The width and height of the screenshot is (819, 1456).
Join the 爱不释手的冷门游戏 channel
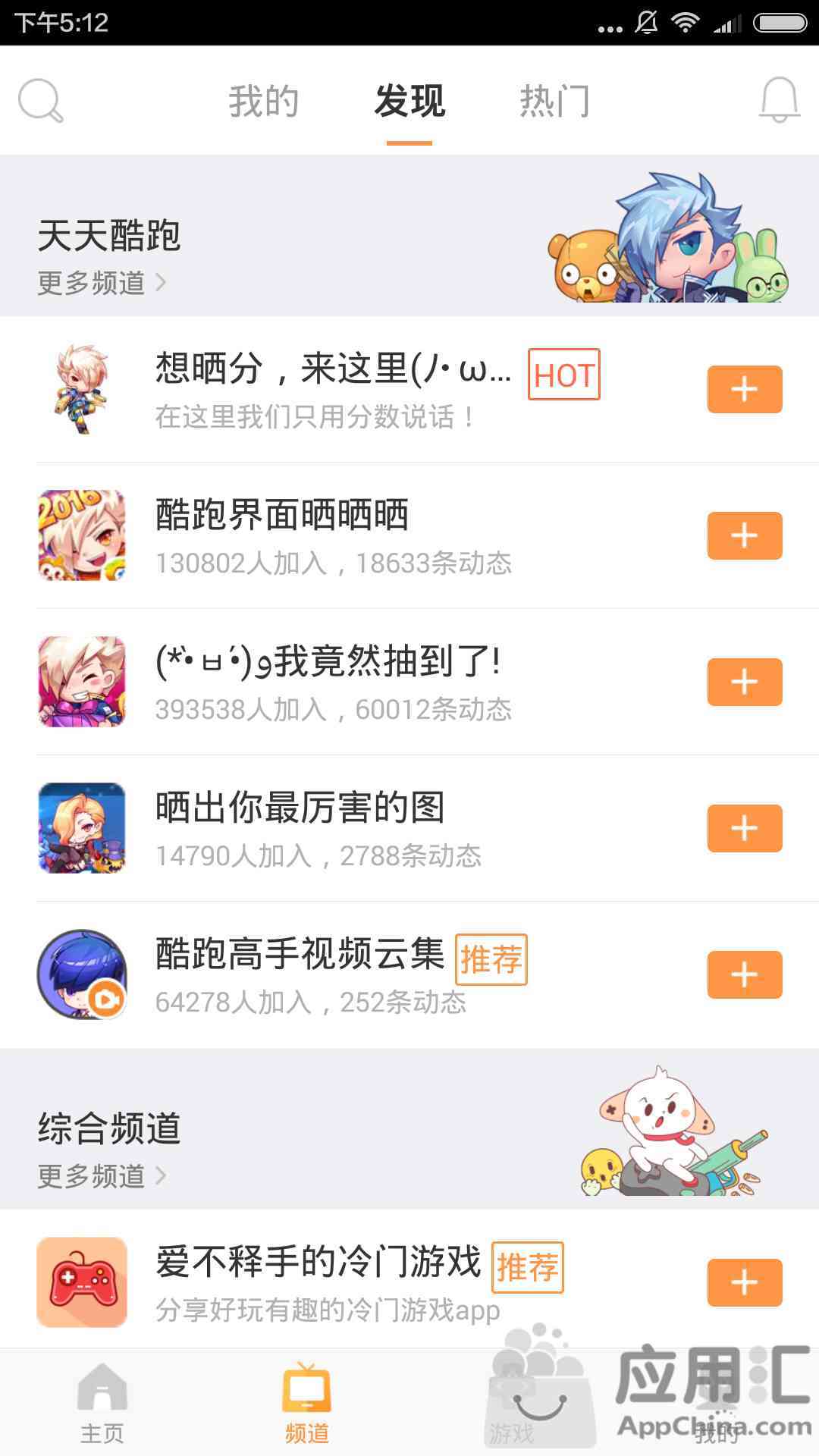(x=744, y=1283)
